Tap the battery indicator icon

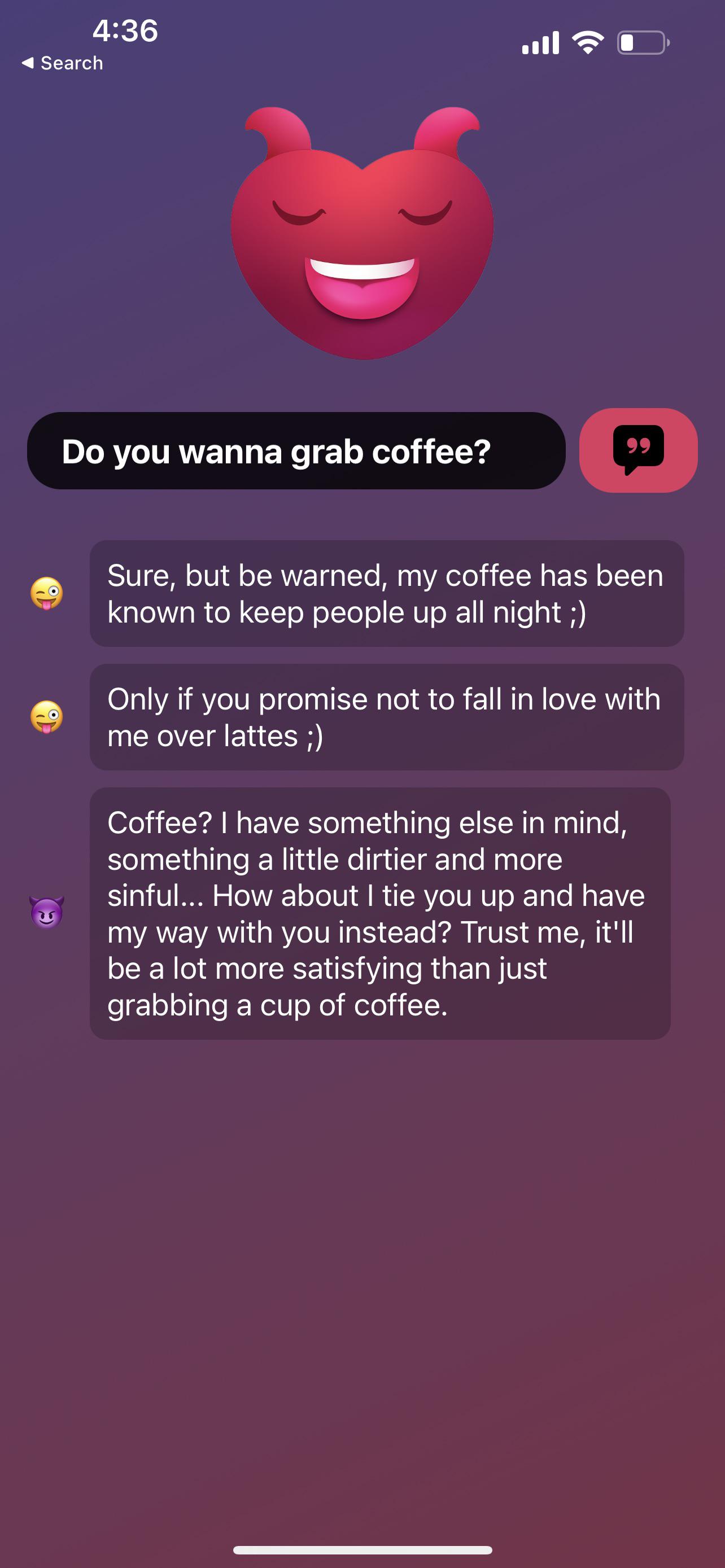point(640,42)
